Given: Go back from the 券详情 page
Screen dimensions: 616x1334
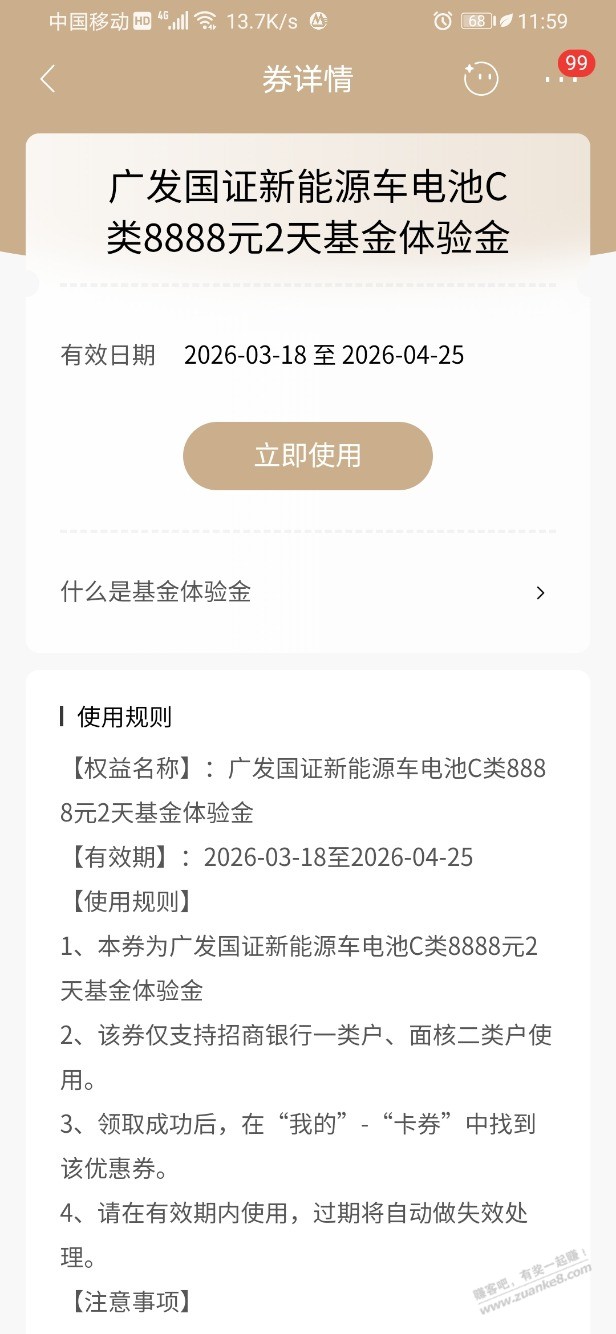Looking at the screenshot, I should click(x=48, y=80).
